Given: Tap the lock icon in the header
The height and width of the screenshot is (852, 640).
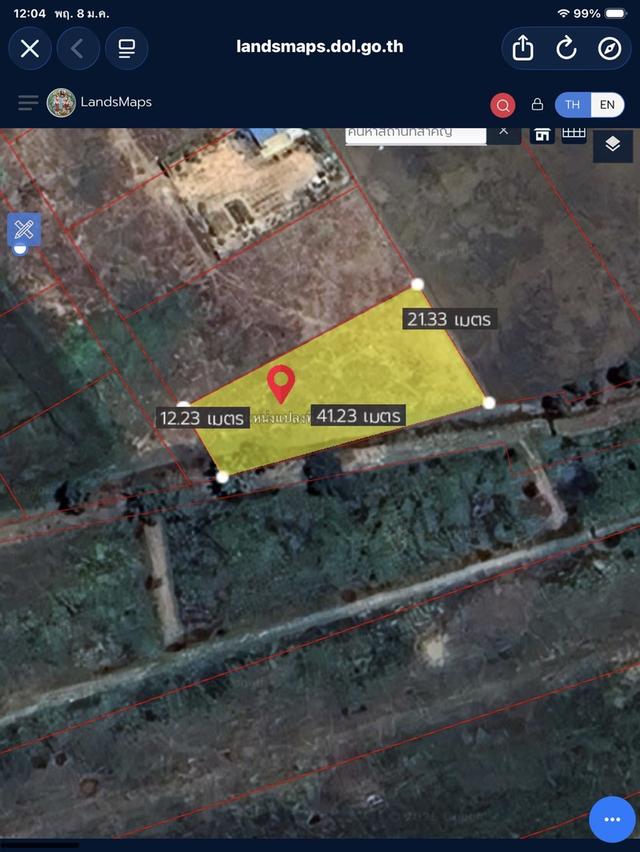Looking at the screenshot, I should [537, 104].
